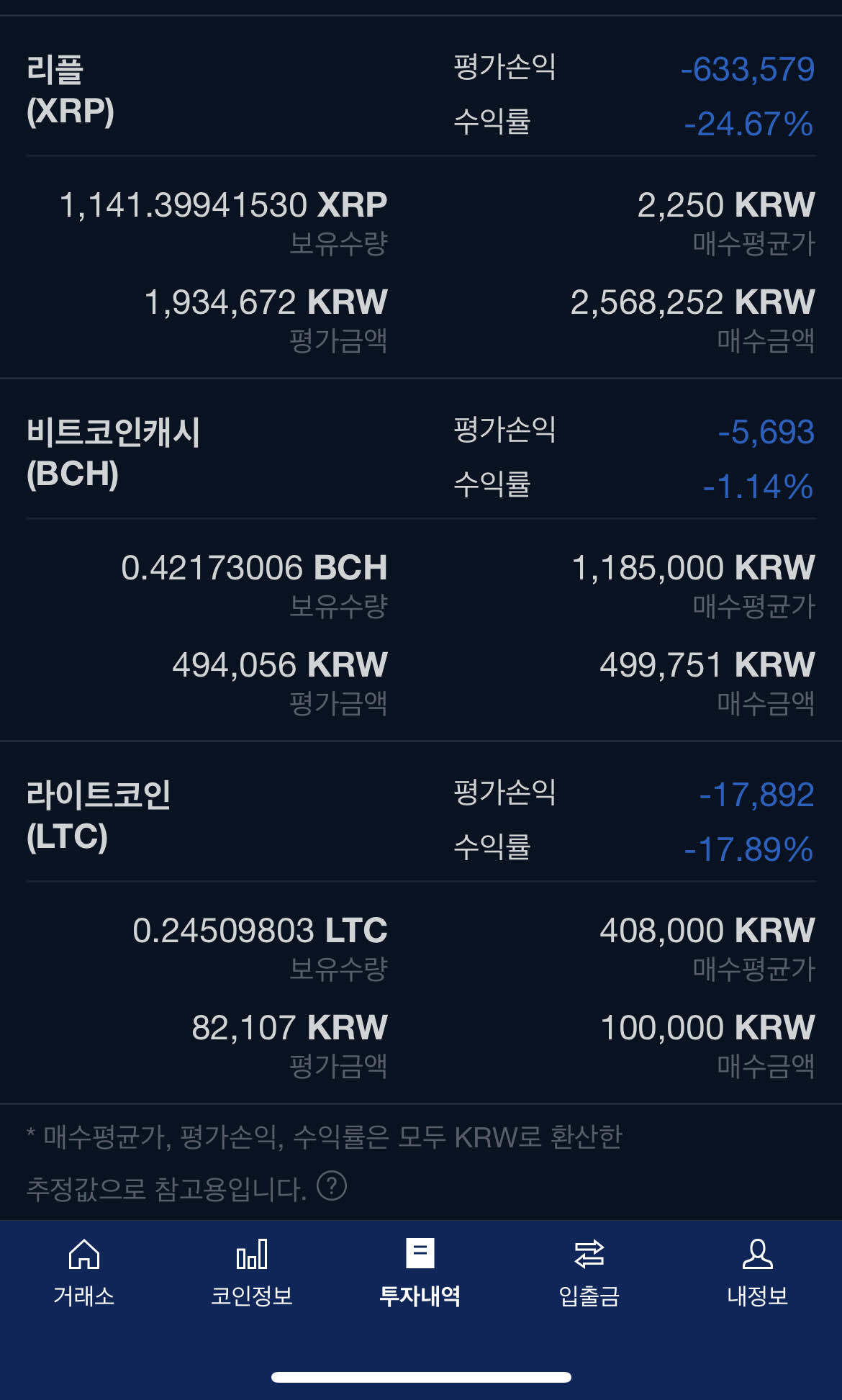Select the 투자내역 tab
The height and width of the screenshot is (1400, 842).
click(x=420, y=1272)
